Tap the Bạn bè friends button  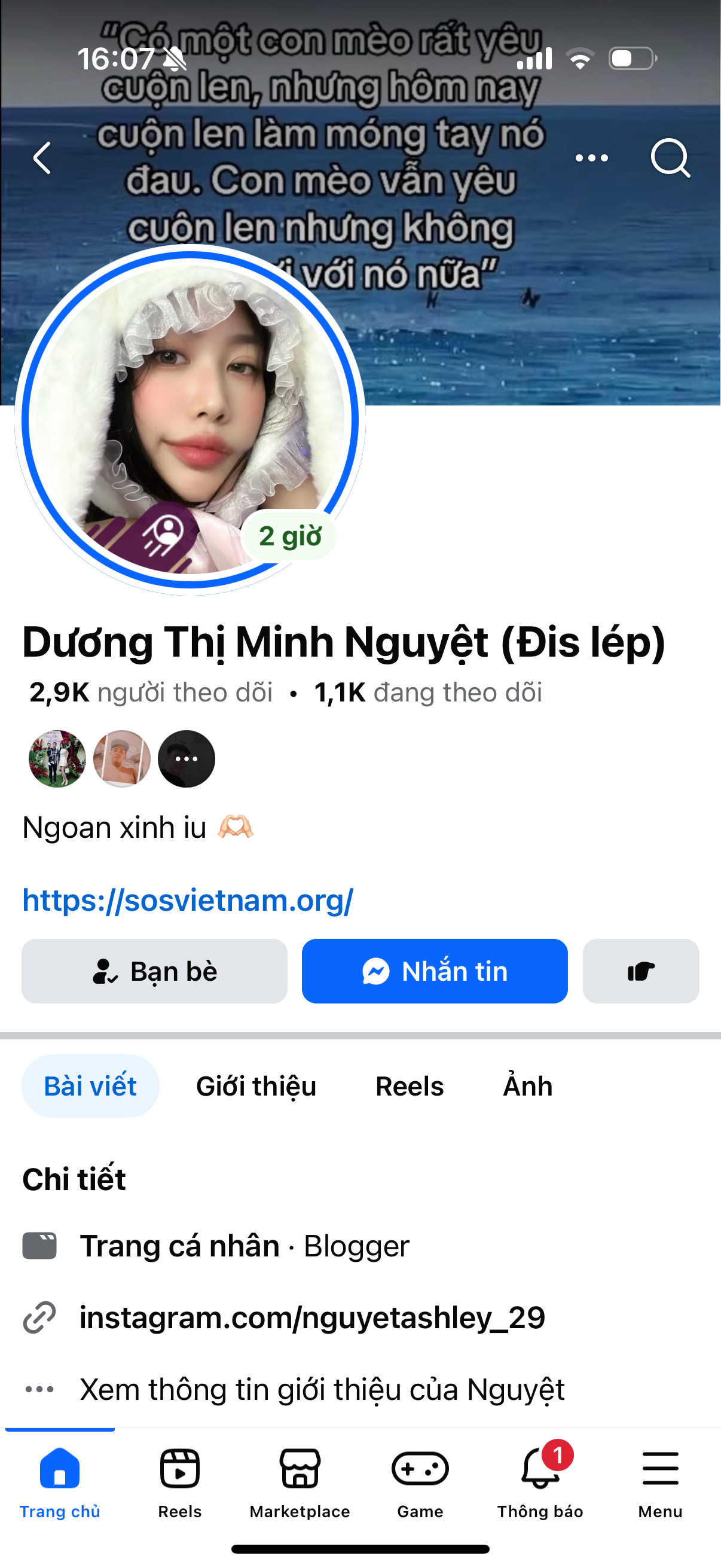(x=155, y=971)
